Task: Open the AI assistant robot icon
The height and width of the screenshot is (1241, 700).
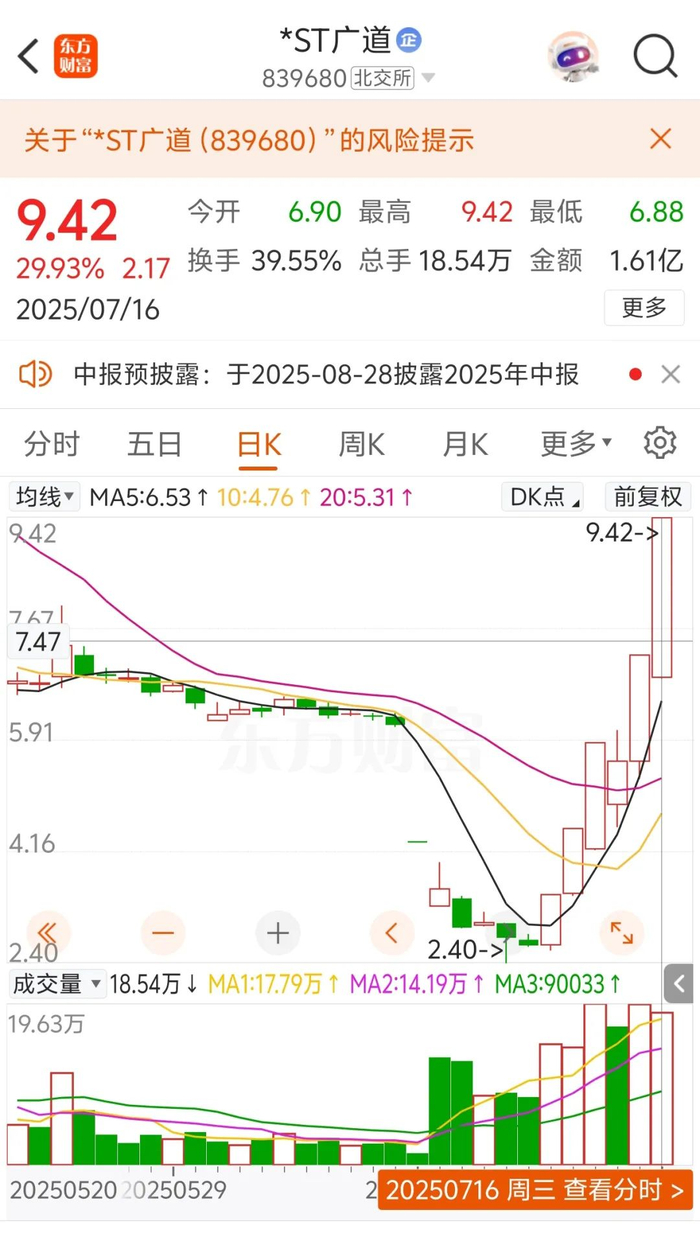Action: tap(573, 57)
